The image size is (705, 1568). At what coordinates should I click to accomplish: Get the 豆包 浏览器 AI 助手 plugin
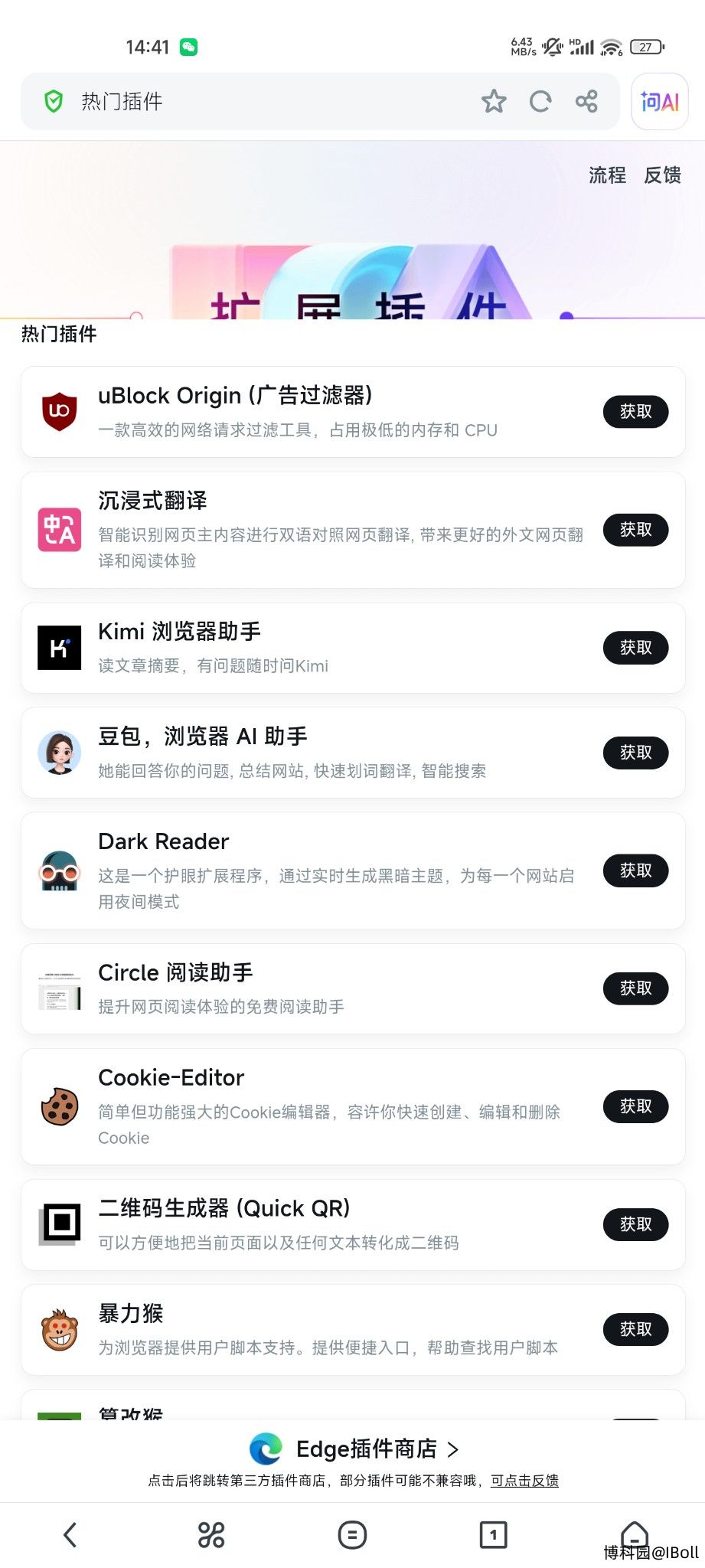(x=636, y=753)
